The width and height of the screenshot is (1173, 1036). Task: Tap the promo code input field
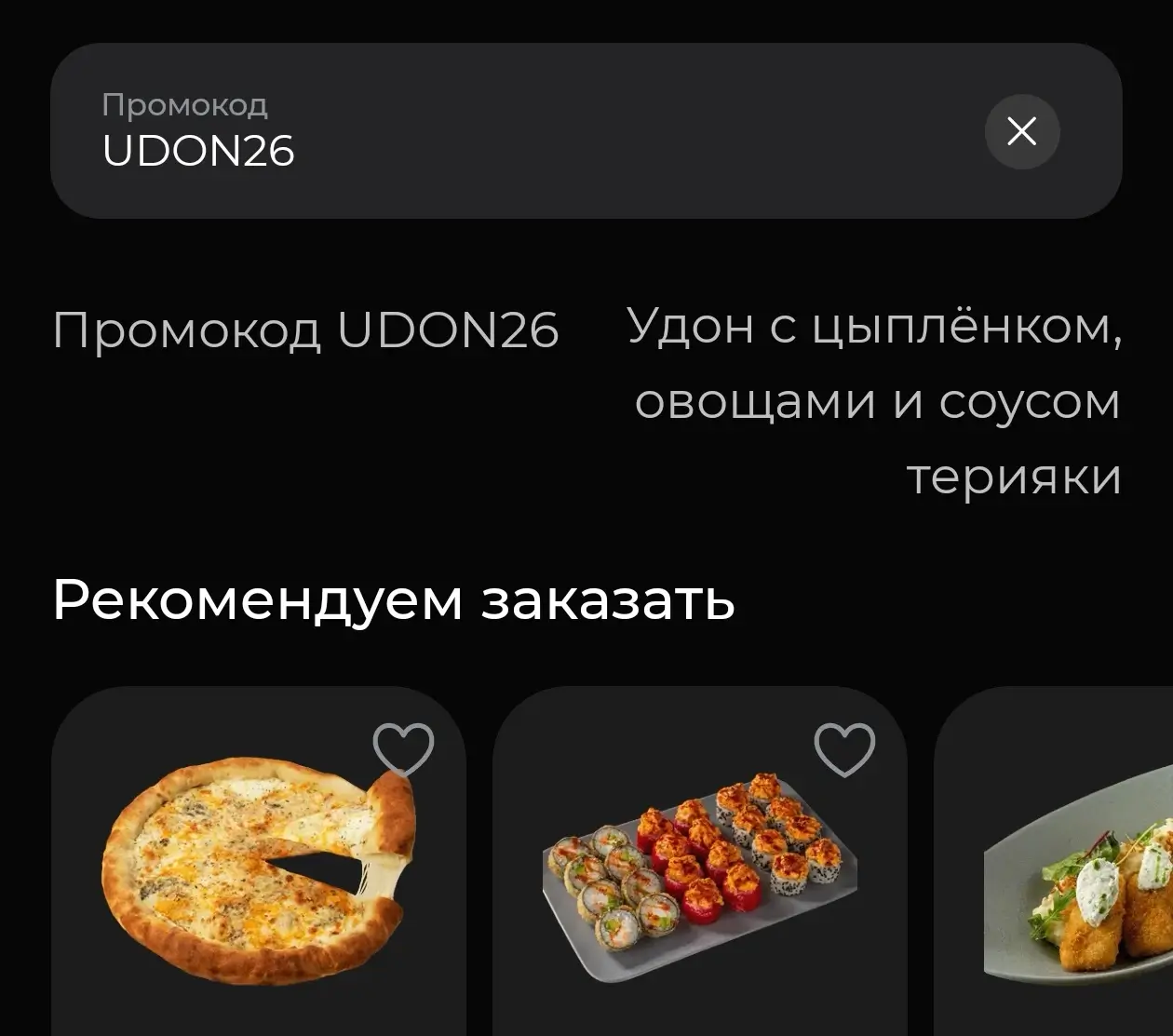pos(465,131)
